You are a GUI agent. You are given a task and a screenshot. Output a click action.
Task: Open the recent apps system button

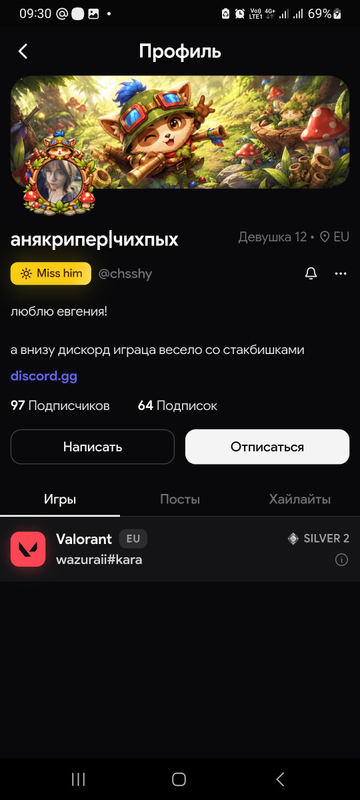pyautogui.click(x=79, y=779)
